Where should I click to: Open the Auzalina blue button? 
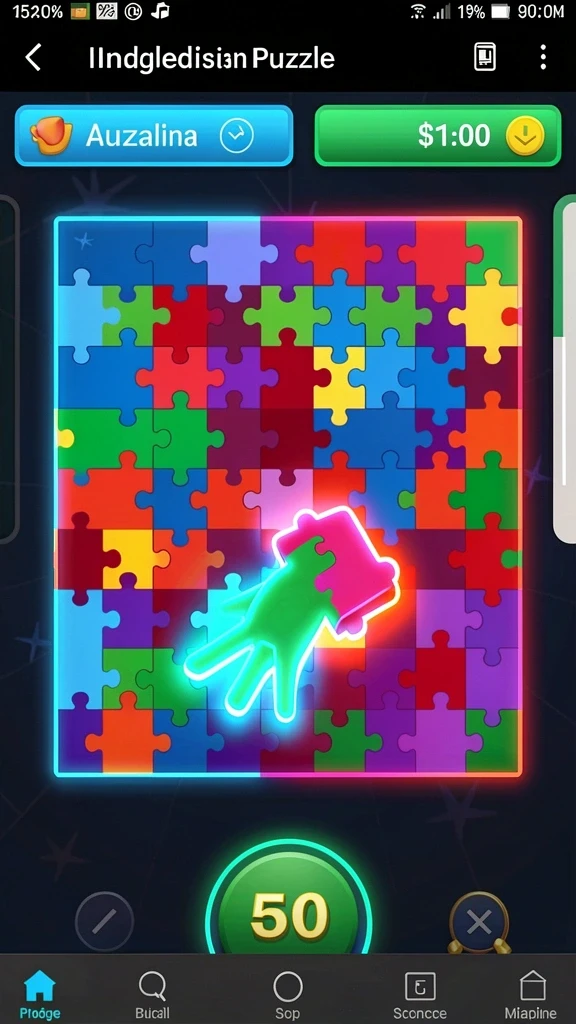pyautogui.click(x=153, y=136)
